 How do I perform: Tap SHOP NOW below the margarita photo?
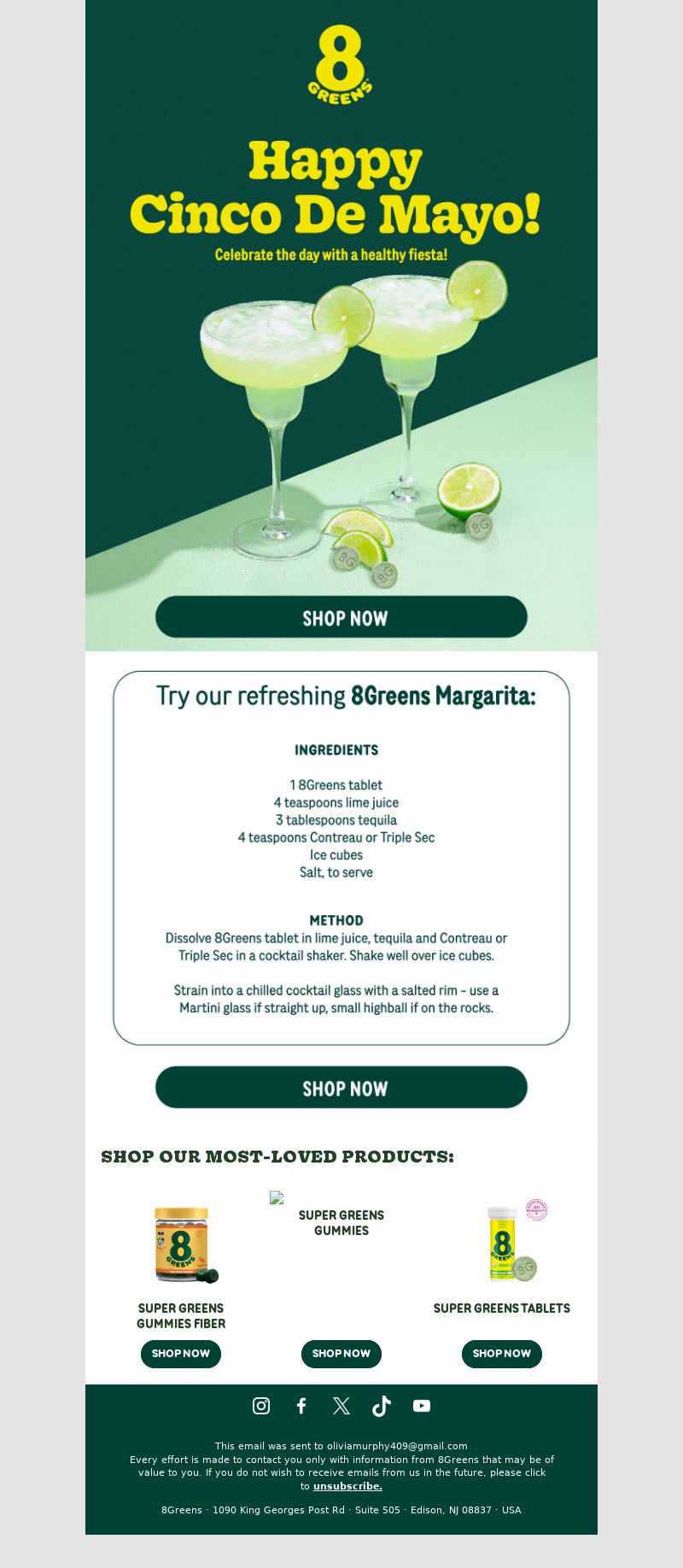341,617
